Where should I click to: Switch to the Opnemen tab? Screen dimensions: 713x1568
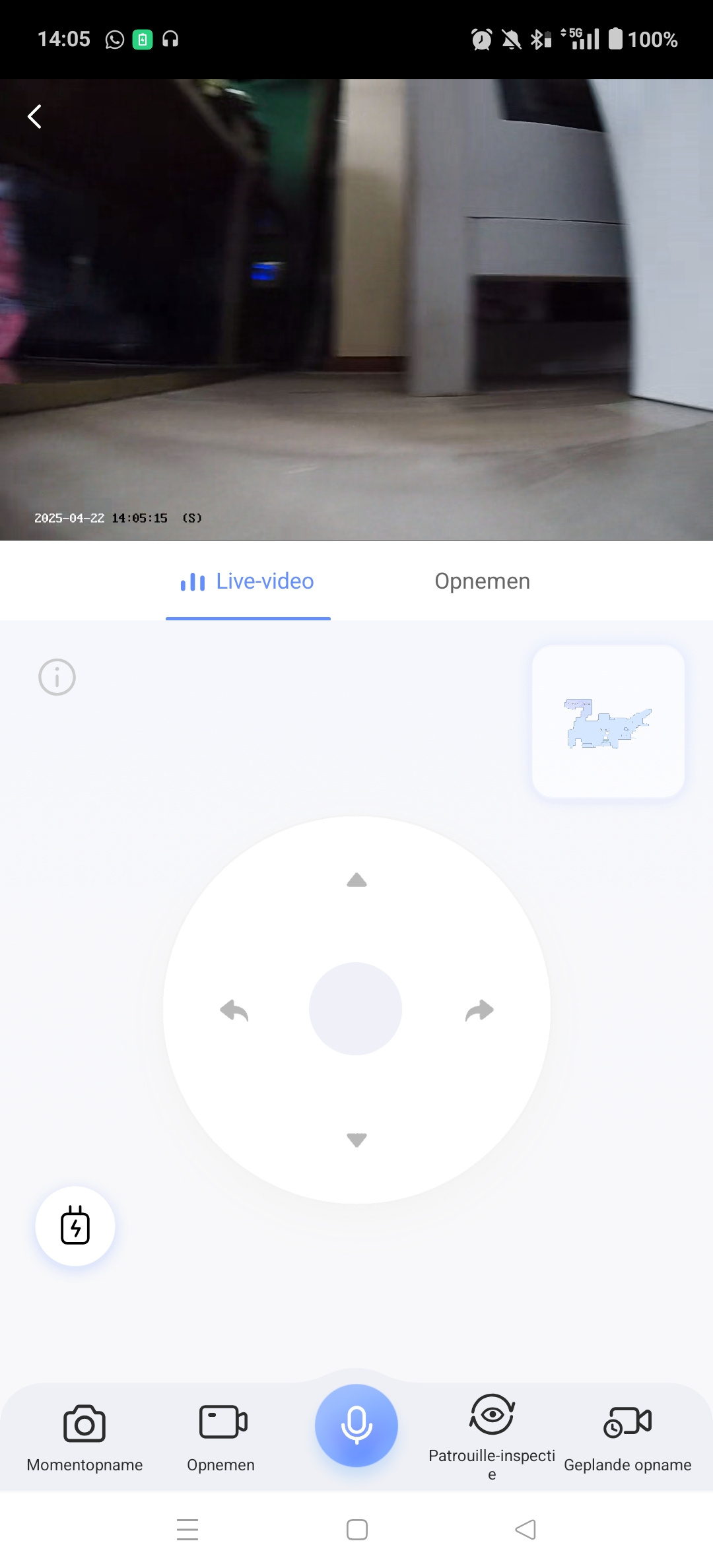[x=482, y=581]
